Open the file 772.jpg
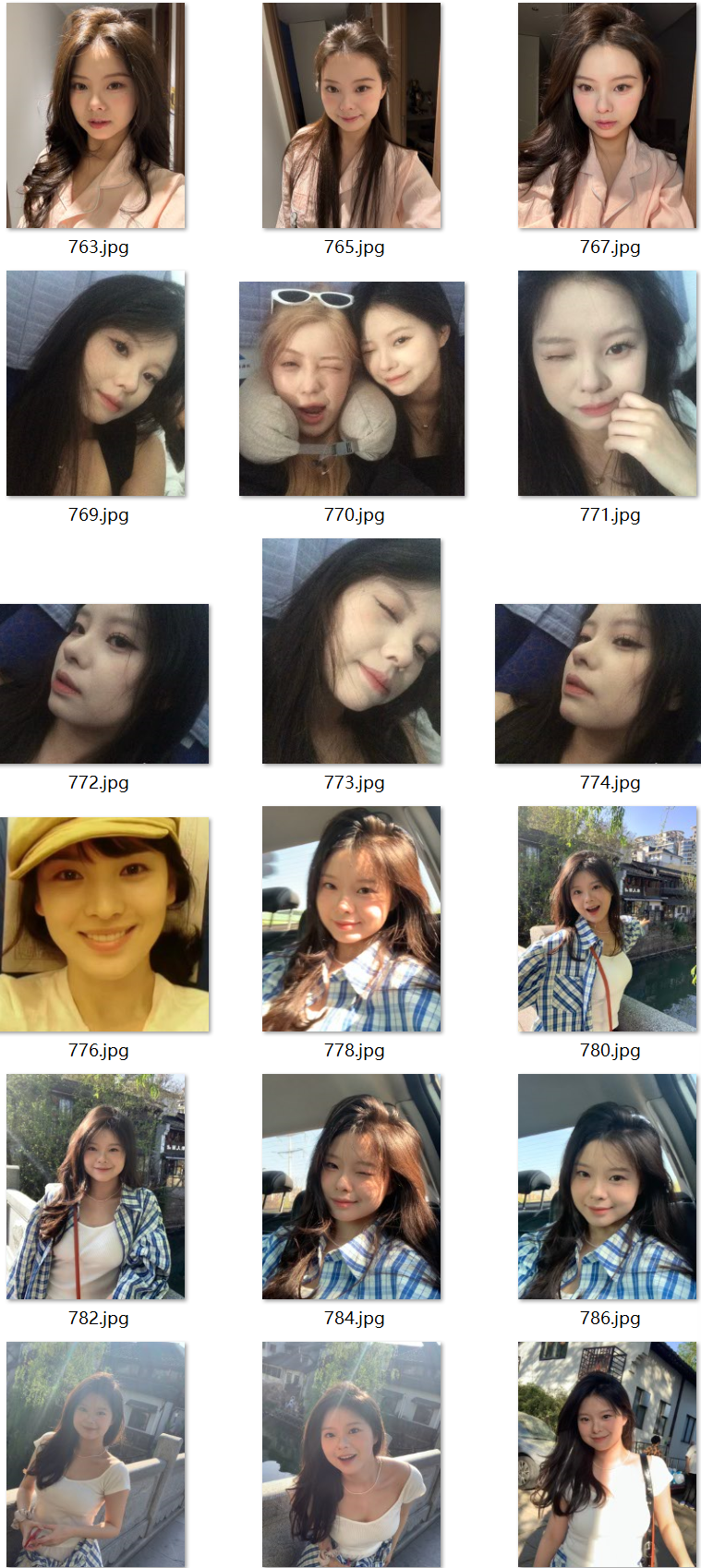This screenshot has height=1568, width=701. click(x=103, y=683)
